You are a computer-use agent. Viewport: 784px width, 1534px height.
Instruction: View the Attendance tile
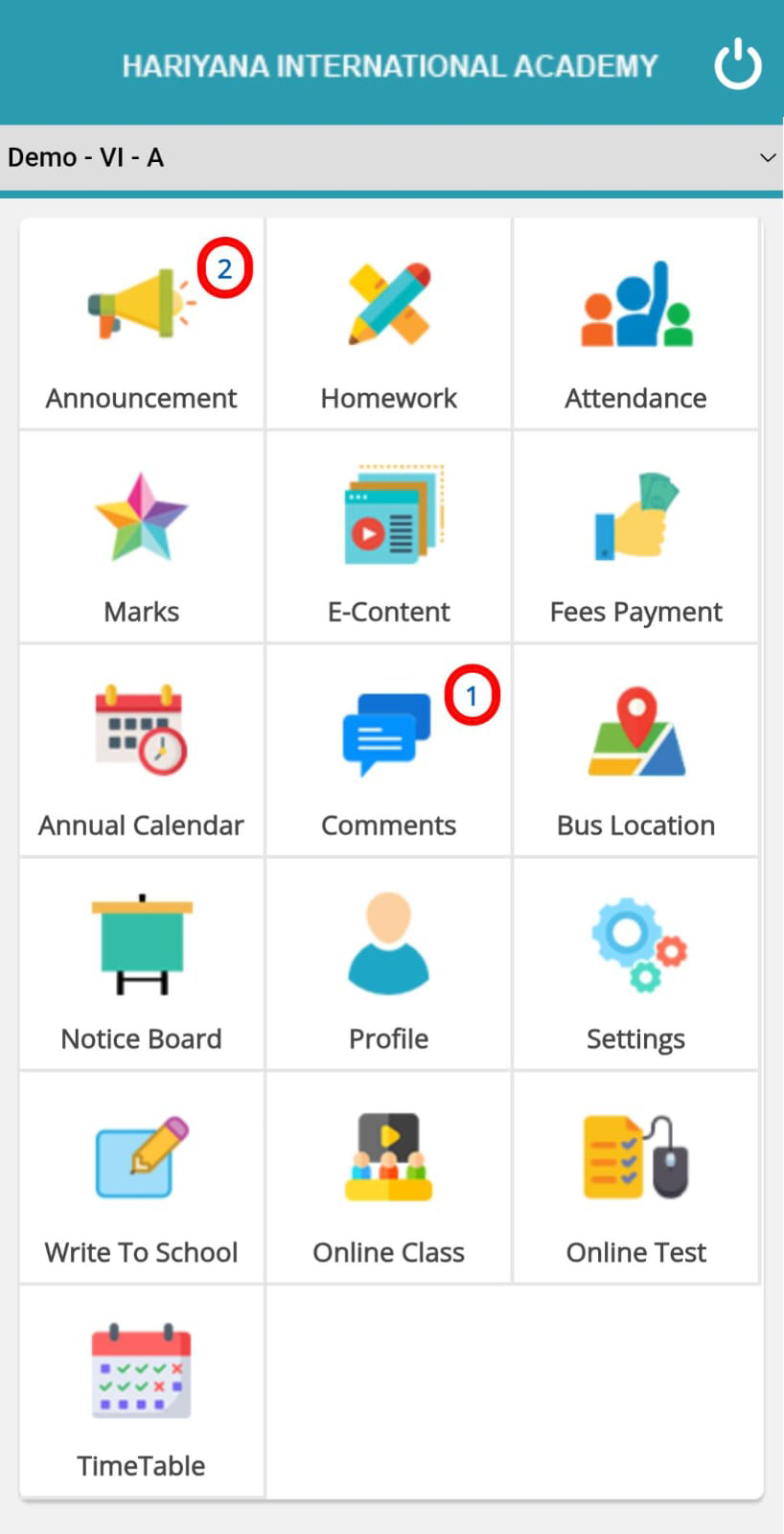pyautogui.click(x=635, y=324)
